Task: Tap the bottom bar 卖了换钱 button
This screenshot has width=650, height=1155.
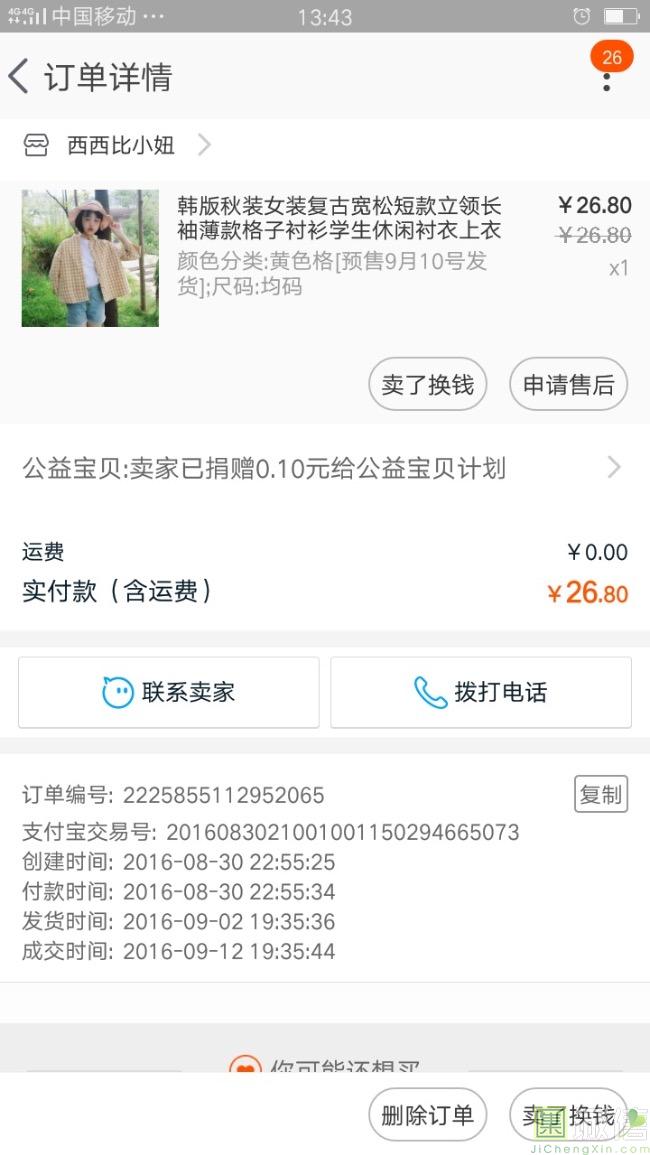Action: coord(568,1115)
